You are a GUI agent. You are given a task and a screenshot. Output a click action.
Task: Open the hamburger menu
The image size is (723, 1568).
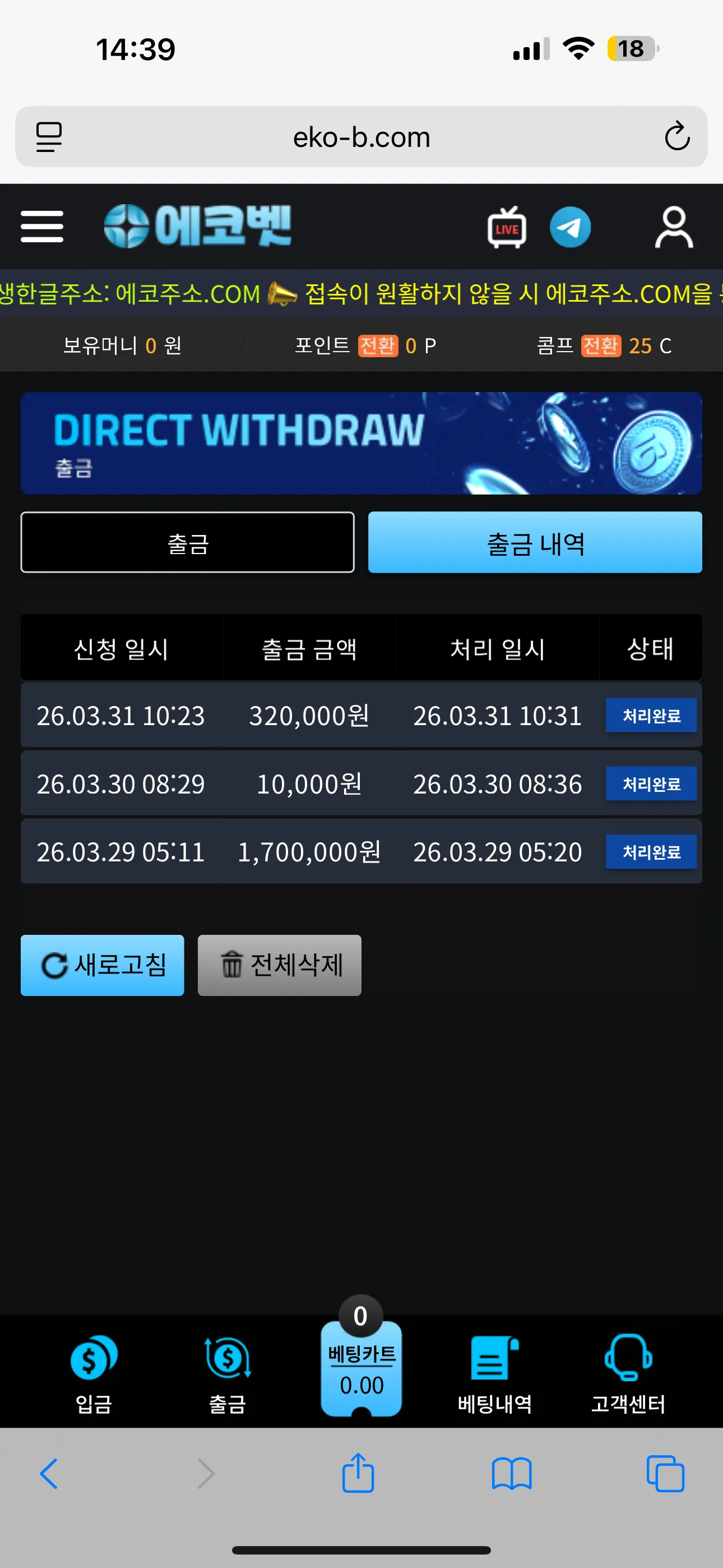pyautogui.click(x=42, y=227)
